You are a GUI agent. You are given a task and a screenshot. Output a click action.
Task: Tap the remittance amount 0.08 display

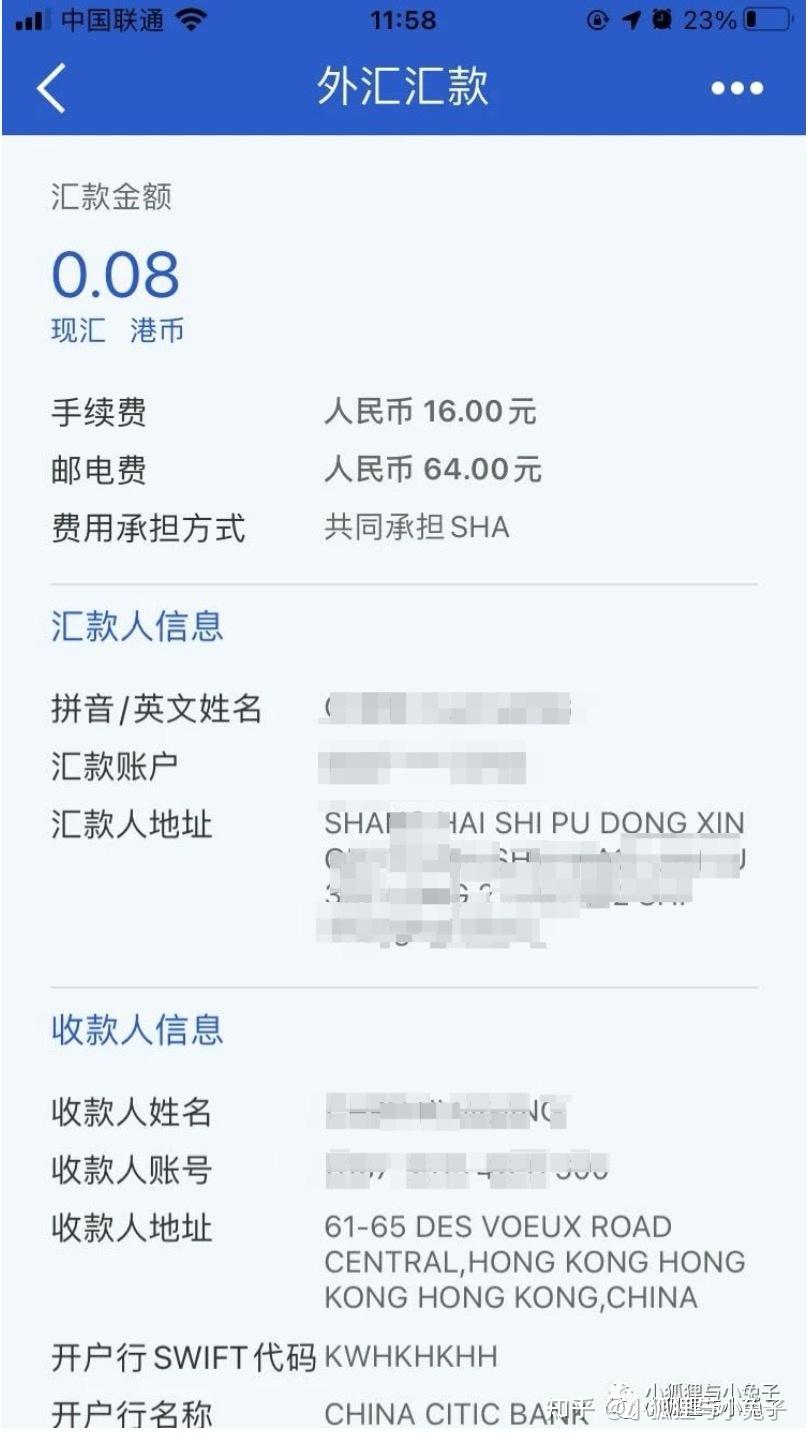115,272
